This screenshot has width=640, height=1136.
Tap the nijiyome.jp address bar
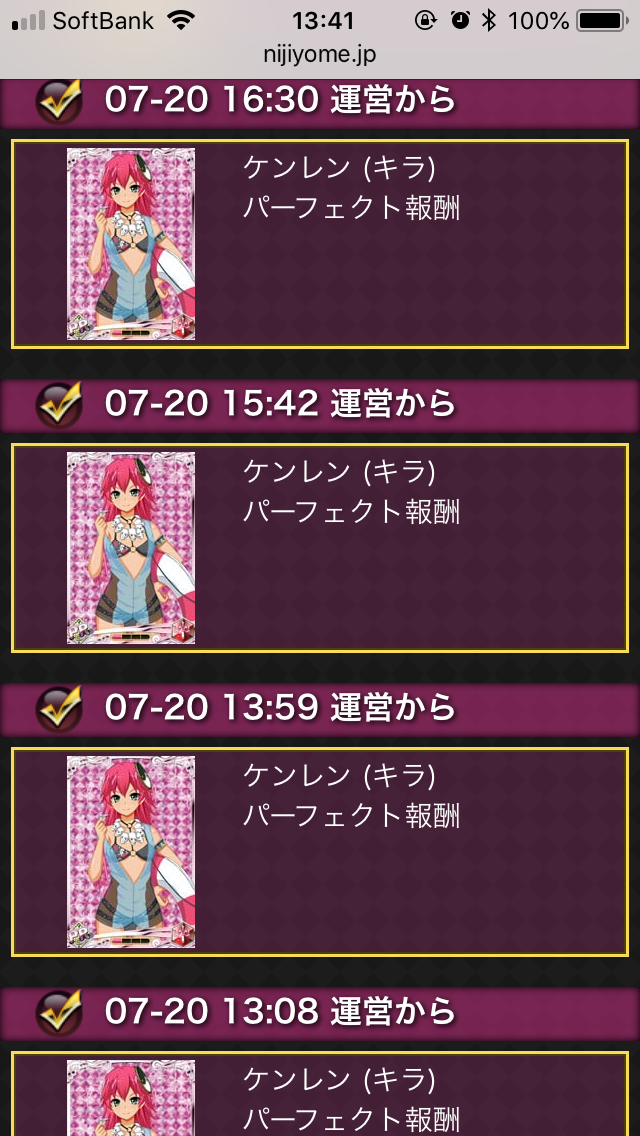point(320,54)
